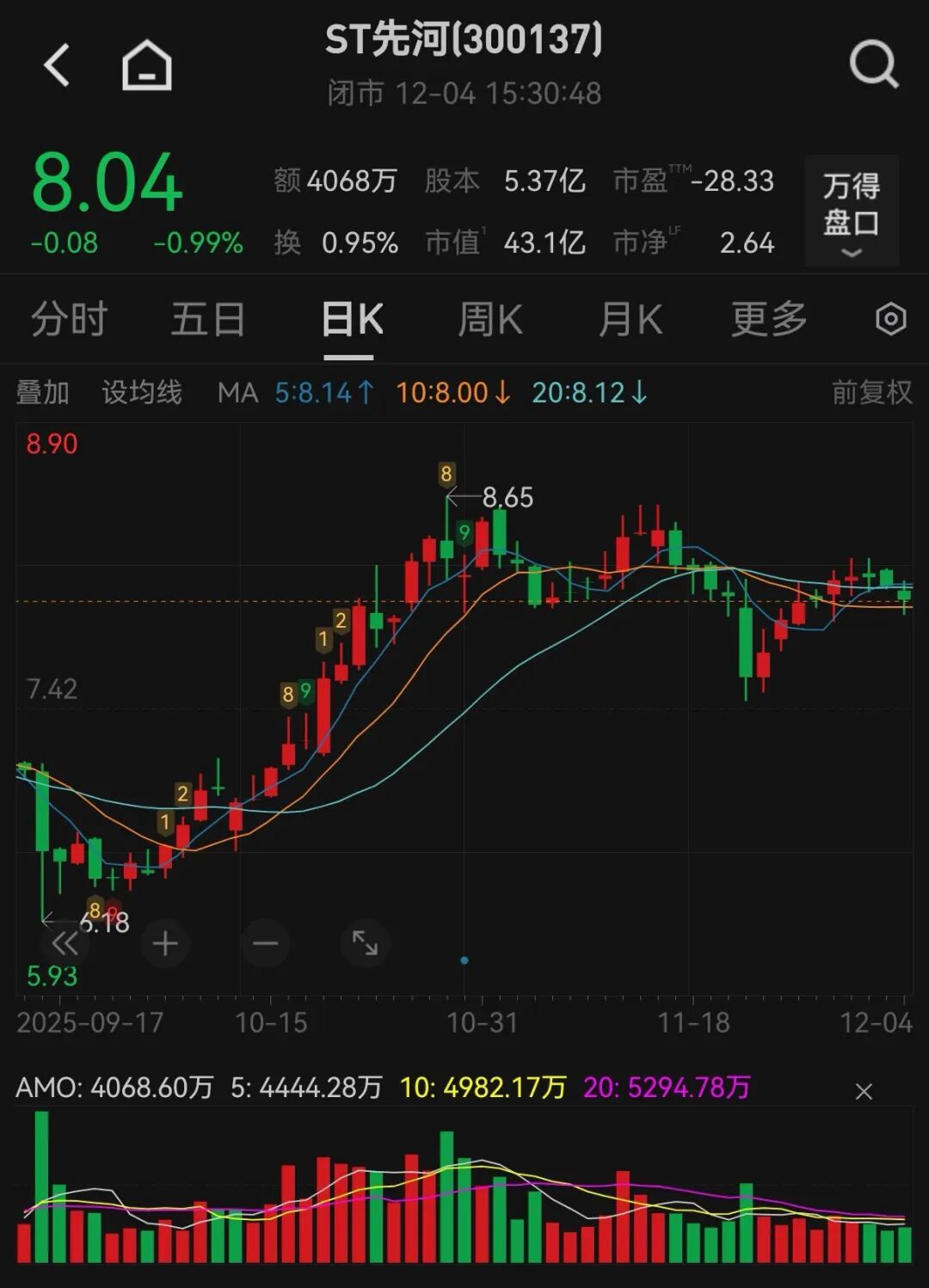Viewport: 929px width, 1288px height.
Task: Switch to the 分时 chart tab
Action: point(69,320)
